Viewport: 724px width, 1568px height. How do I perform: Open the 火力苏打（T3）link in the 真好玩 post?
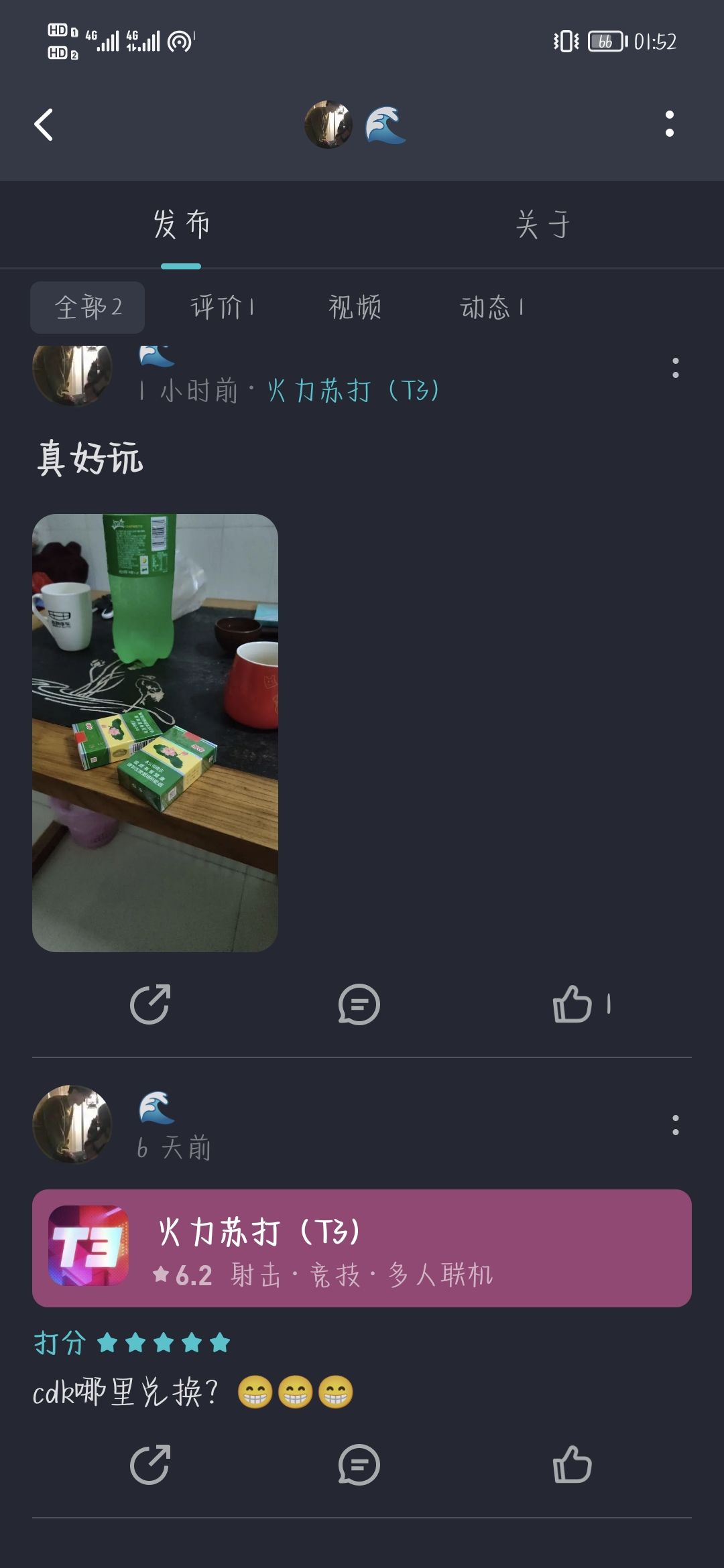click(353, 390)
